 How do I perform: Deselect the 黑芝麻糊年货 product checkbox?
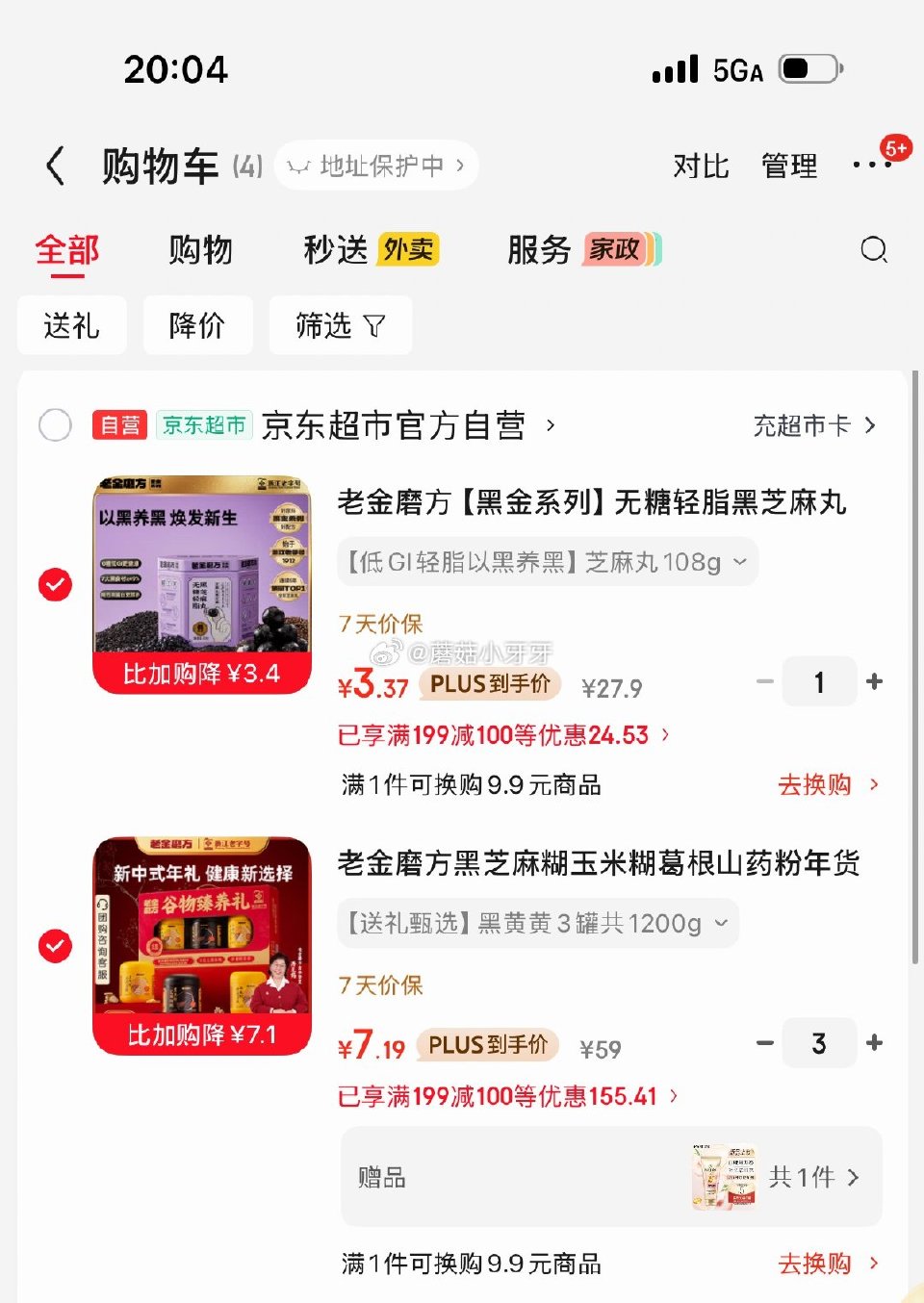(x=55, y=947)
